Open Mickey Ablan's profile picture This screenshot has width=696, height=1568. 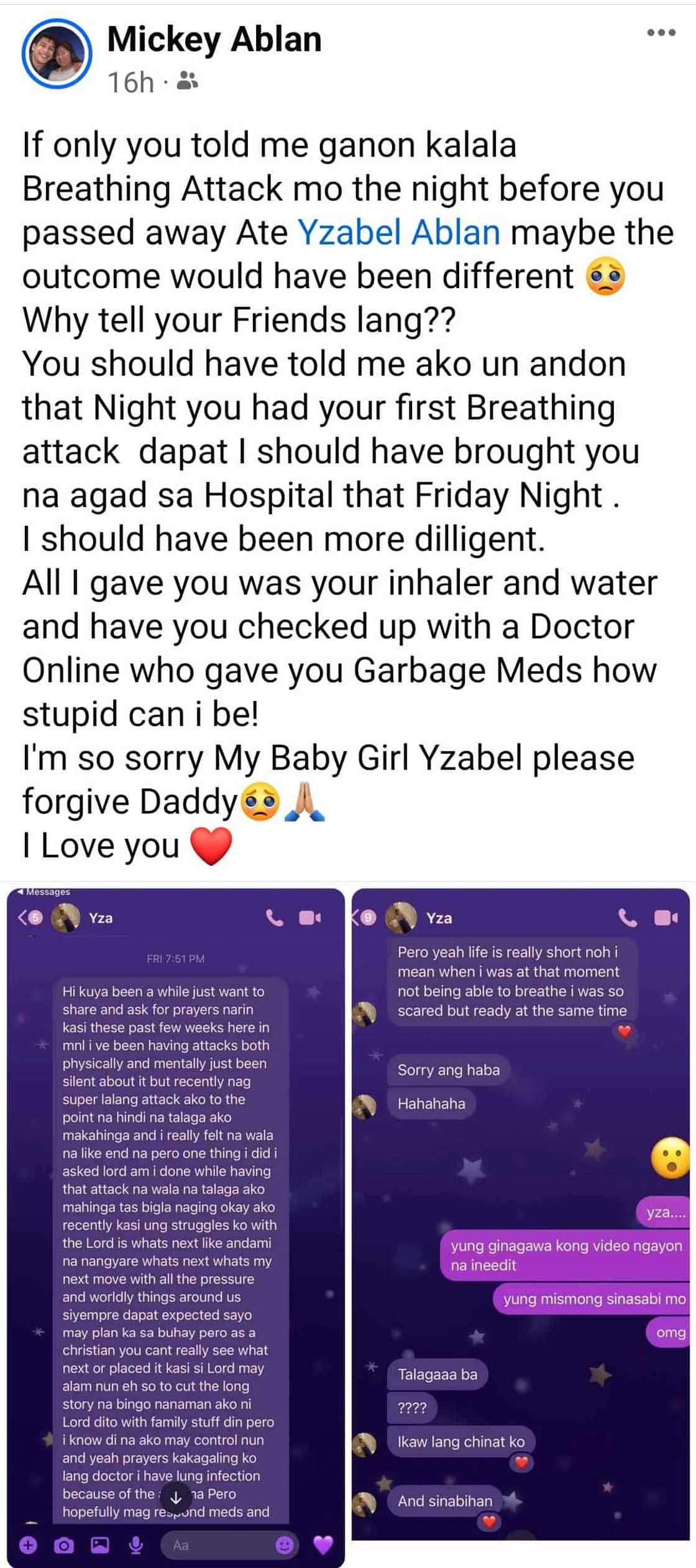(x=57, y=53)
